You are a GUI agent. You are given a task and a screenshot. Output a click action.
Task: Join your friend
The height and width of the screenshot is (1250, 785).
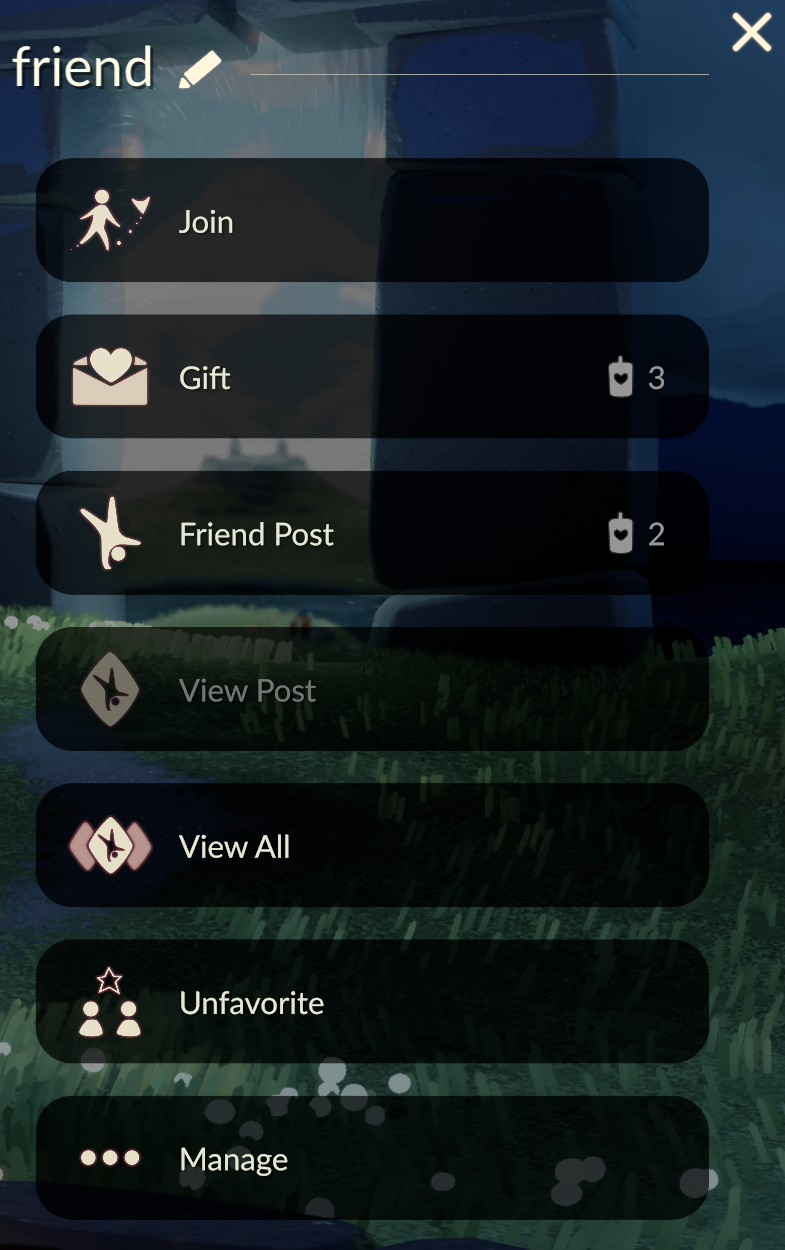[372, 221]
